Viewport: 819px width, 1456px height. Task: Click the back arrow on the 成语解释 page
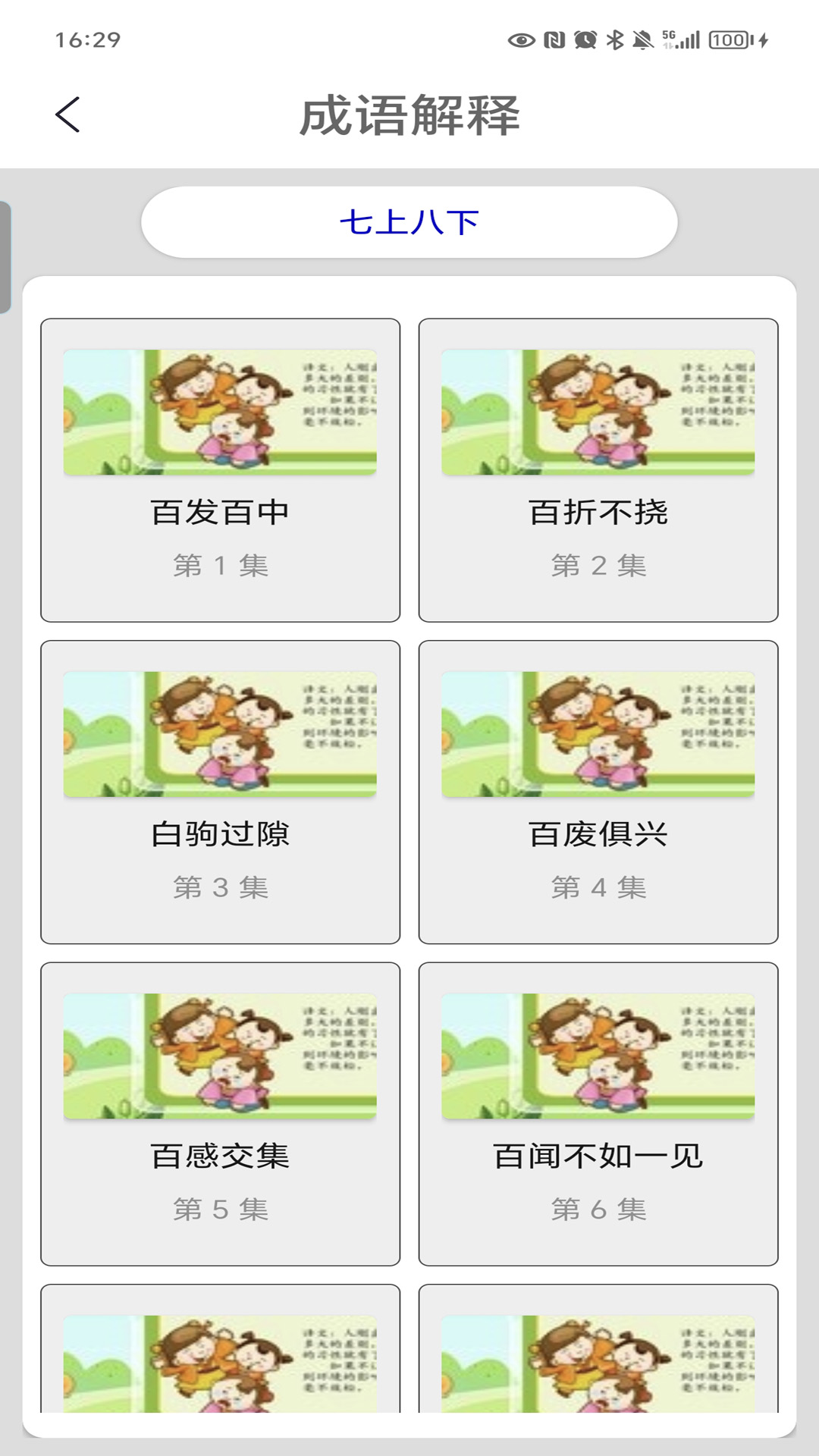[68, 115]
